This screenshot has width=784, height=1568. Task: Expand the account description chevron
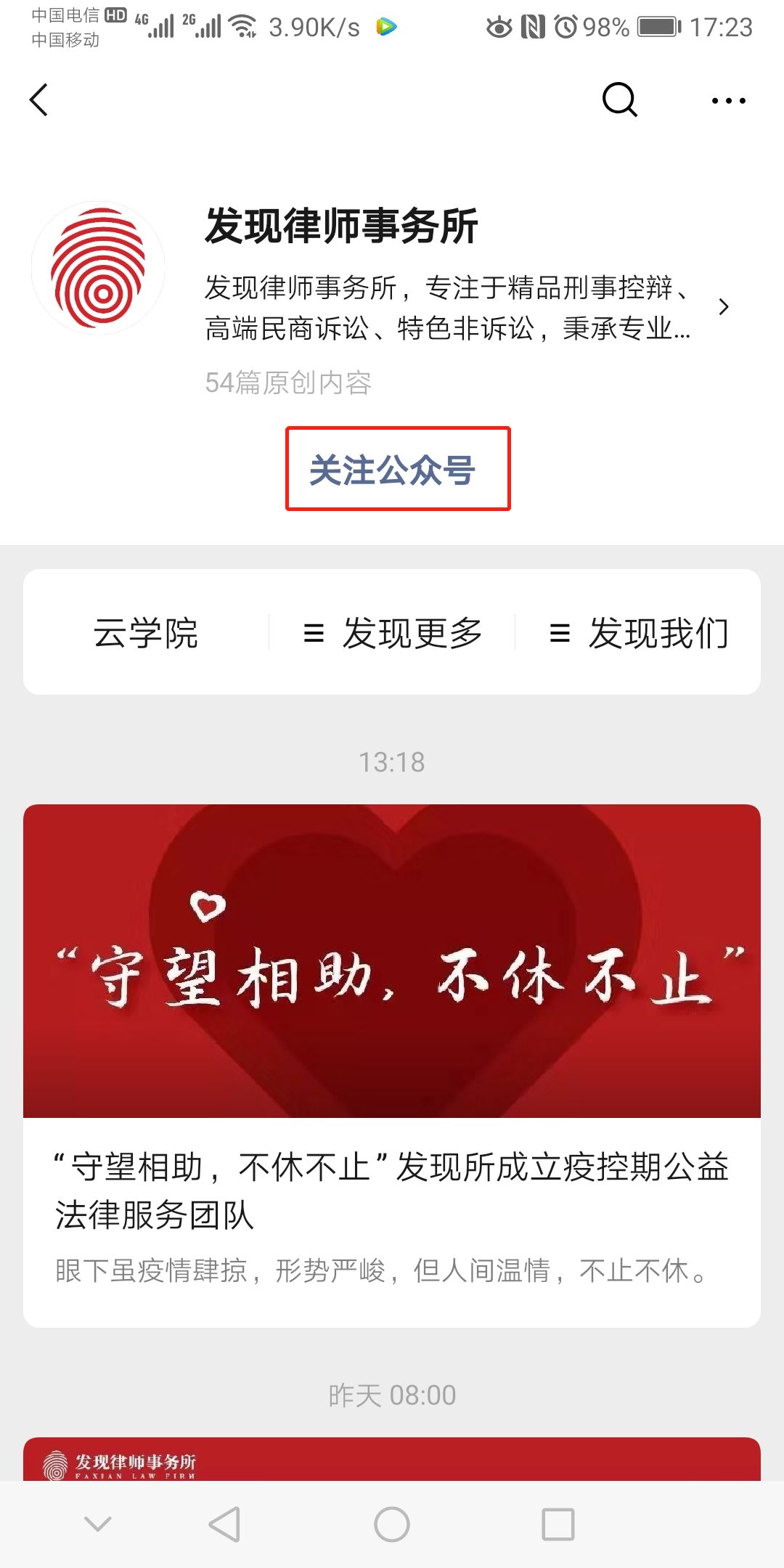[723, 307]
